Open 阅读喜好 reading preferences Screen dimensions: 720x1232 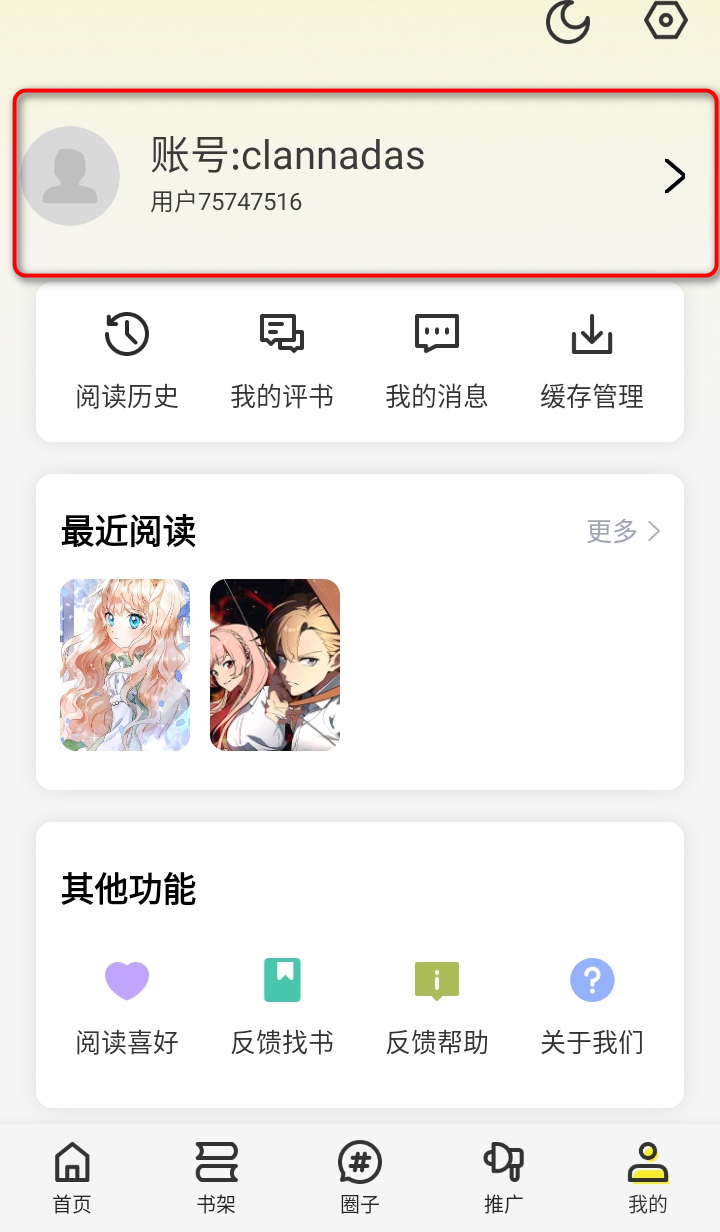click(127, 1006)
